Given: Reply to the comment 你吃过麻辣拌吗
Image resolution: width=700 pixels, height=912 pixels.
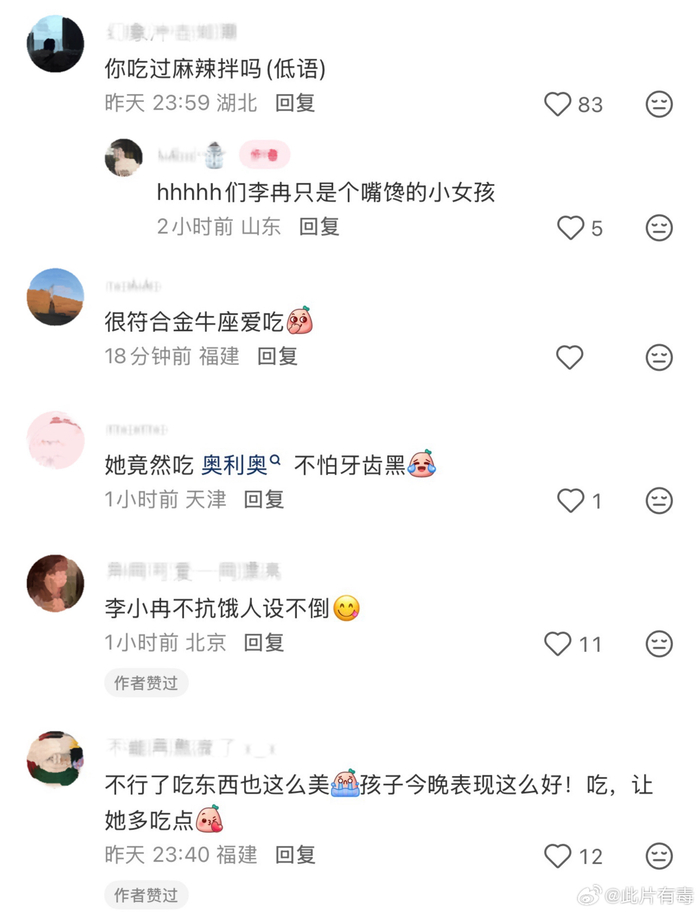Looking at the screenshot, I should tap(295, 102).
